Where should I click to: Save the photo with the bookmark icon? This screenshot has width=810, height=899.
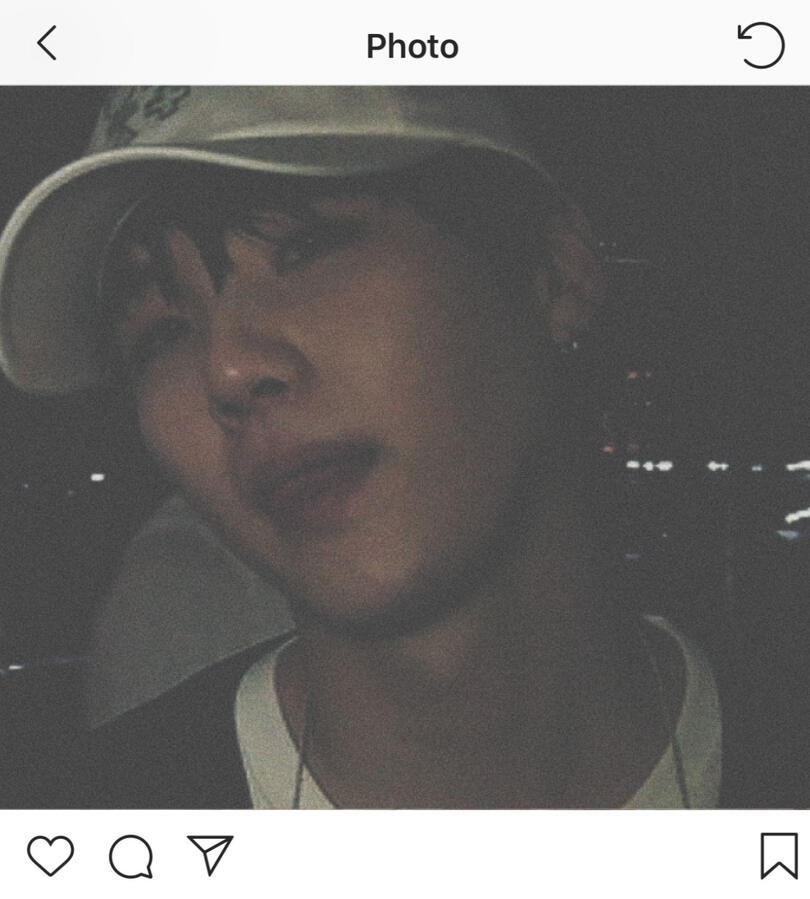(x=778, y=856)
